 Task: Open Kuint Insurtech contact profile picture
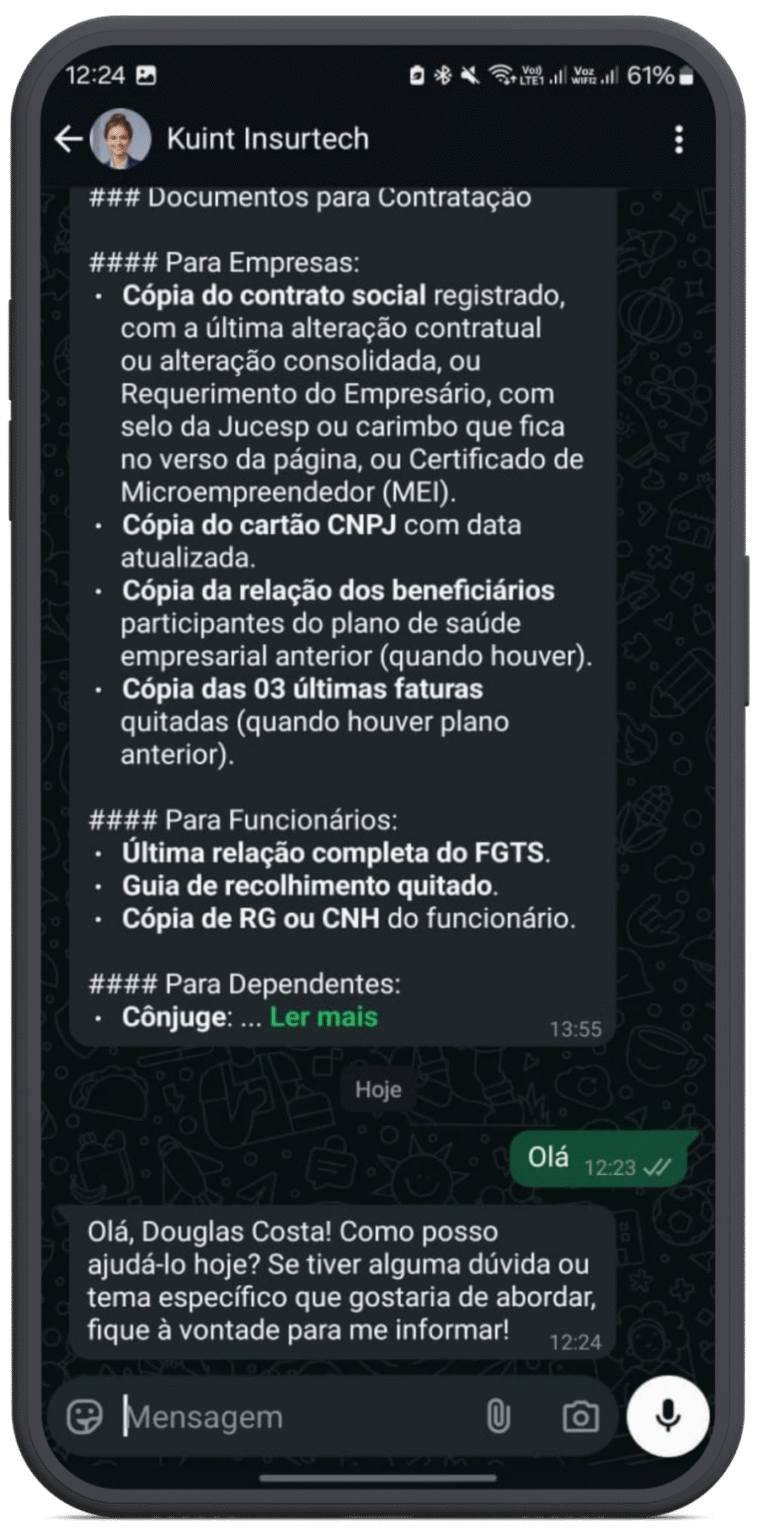[121, 139]
